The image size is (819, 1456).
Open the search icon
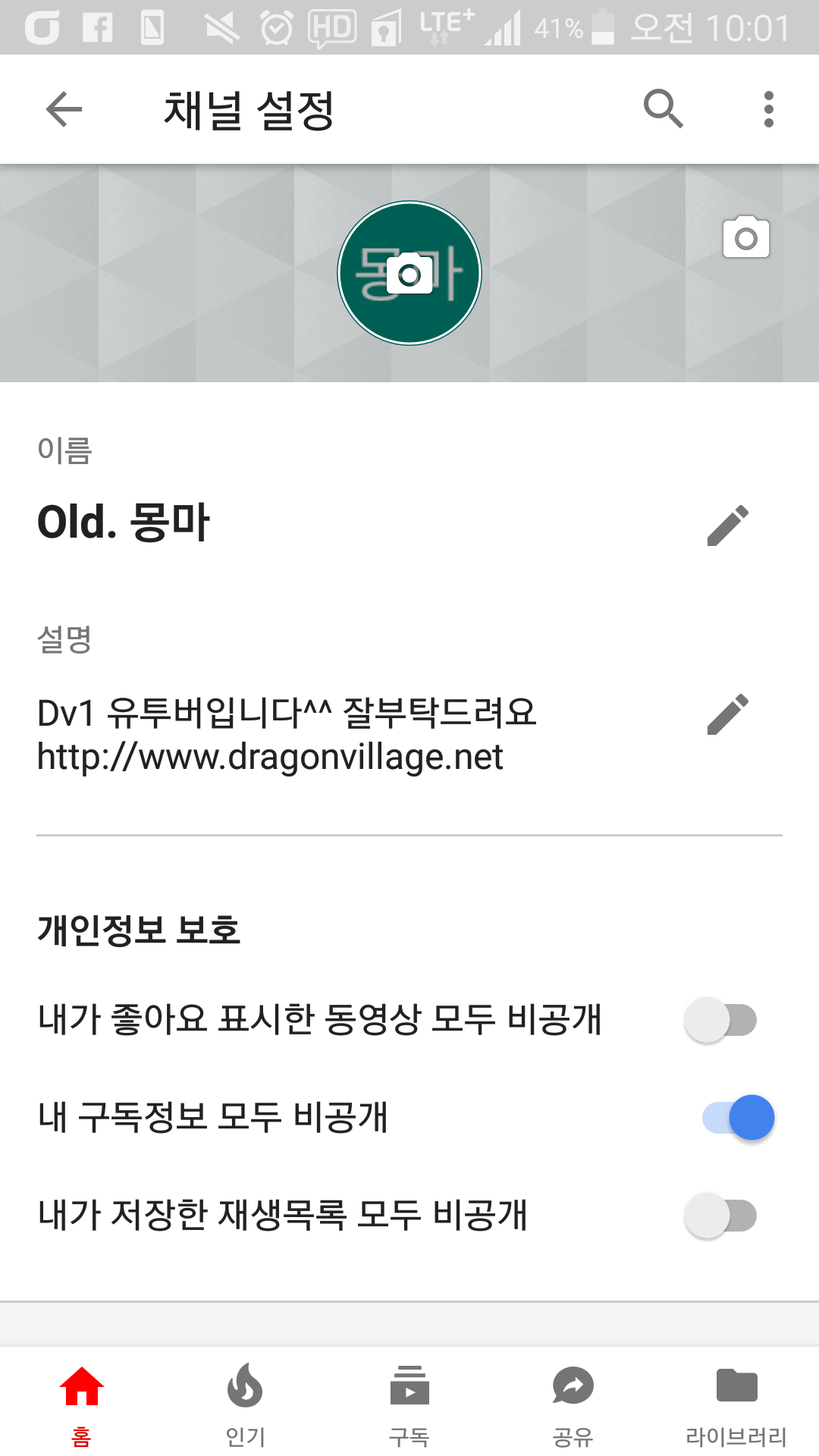(663, 109)
